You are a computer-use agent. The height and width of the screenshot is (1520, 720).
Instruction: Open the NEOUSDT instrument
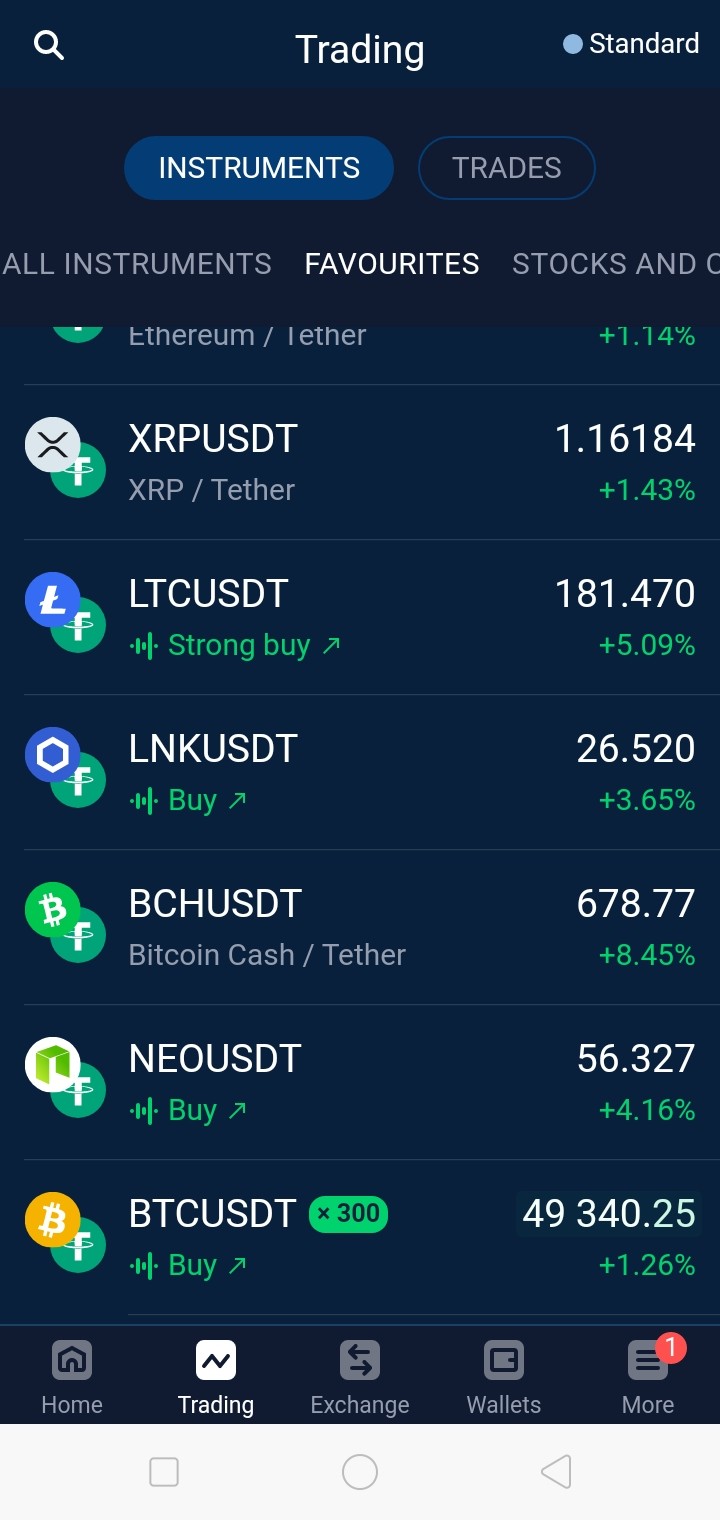coord(360,1083)
